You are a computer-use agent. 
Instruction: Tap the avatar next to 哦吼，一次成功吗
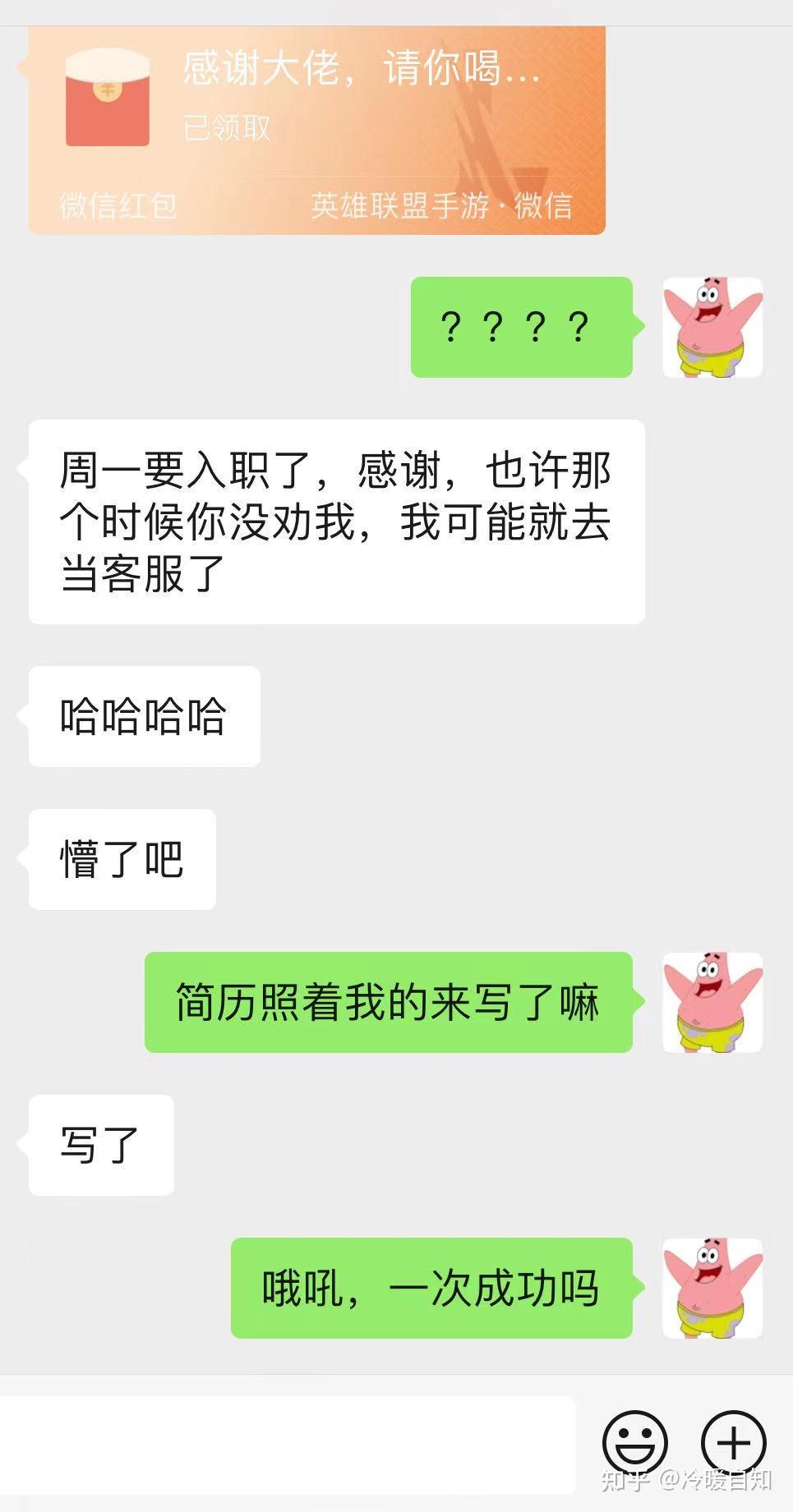pyautogui.click(x=712, y=1289)
